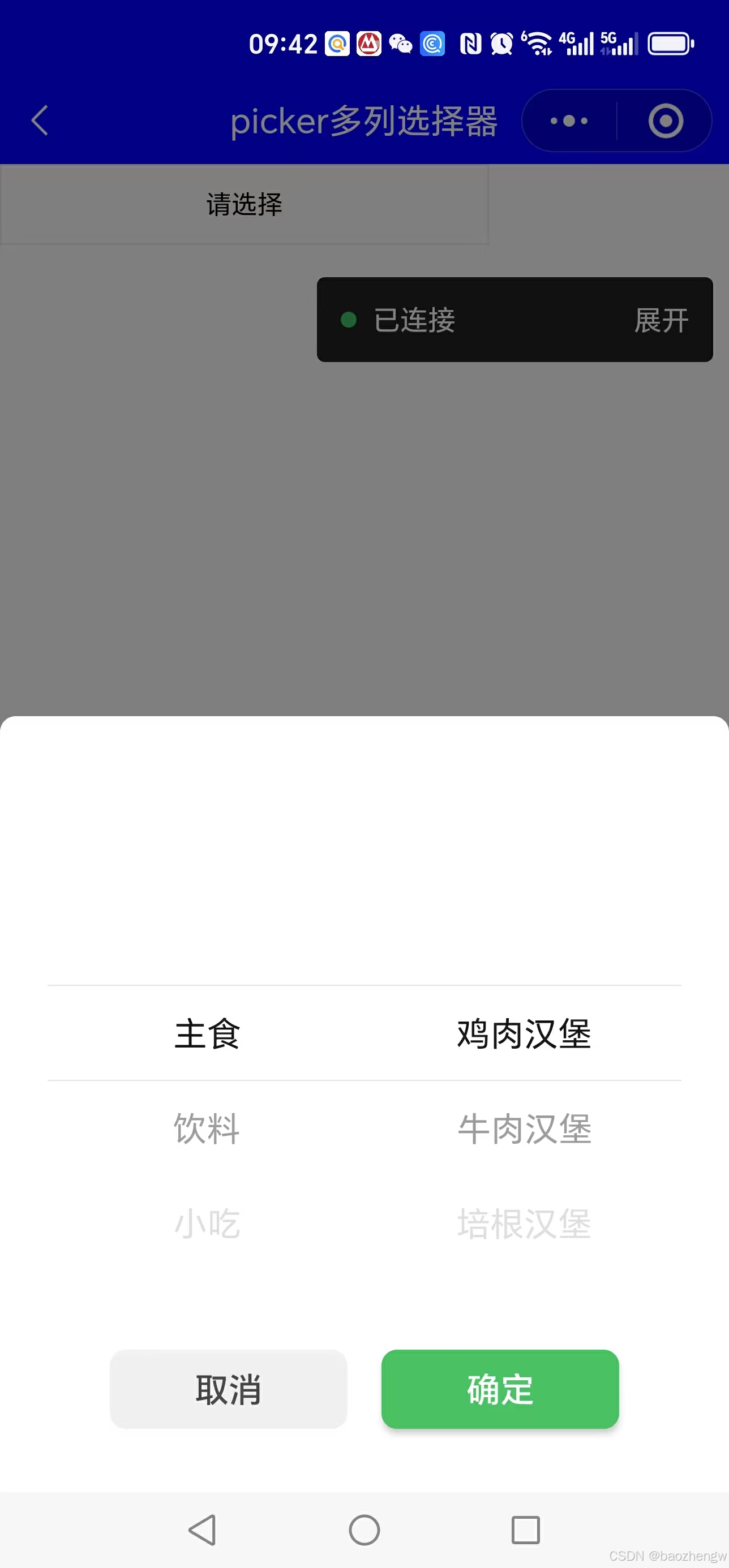Screen dimensions: 729x1568
Task: Tap the NFC icon in the status bar
Action: pyautogui.click(x=469, y=44)
